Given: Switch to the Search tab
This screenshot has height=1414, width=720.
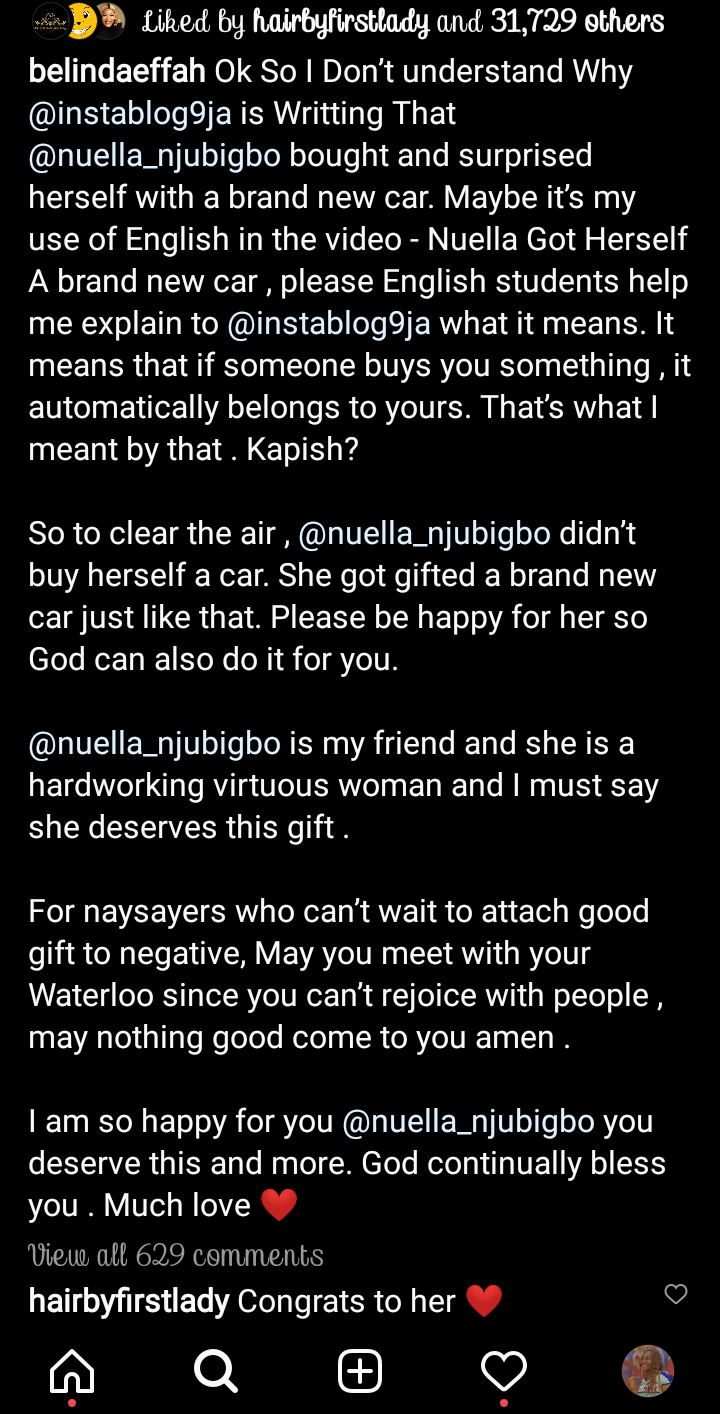Looking at the screenshot, I should point(215,1370).
